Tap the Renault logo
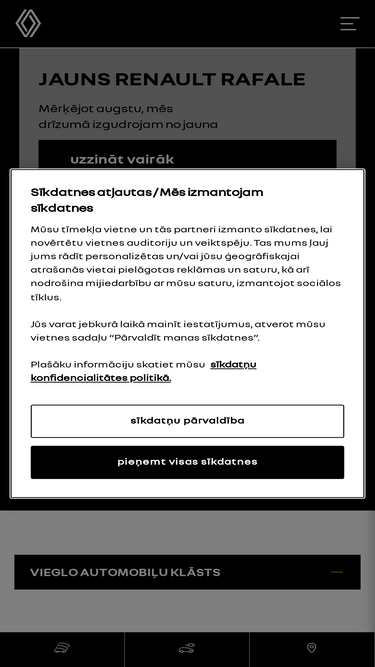 pyautogui.click(x=28, y=23)
